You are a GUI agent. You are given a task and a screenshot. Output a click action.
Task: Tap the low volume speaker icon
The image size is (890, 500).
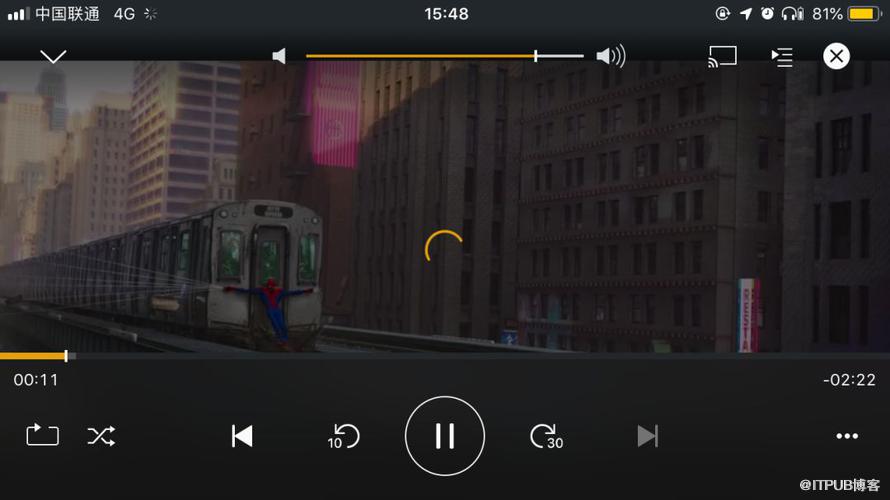[x=279, y=56]
